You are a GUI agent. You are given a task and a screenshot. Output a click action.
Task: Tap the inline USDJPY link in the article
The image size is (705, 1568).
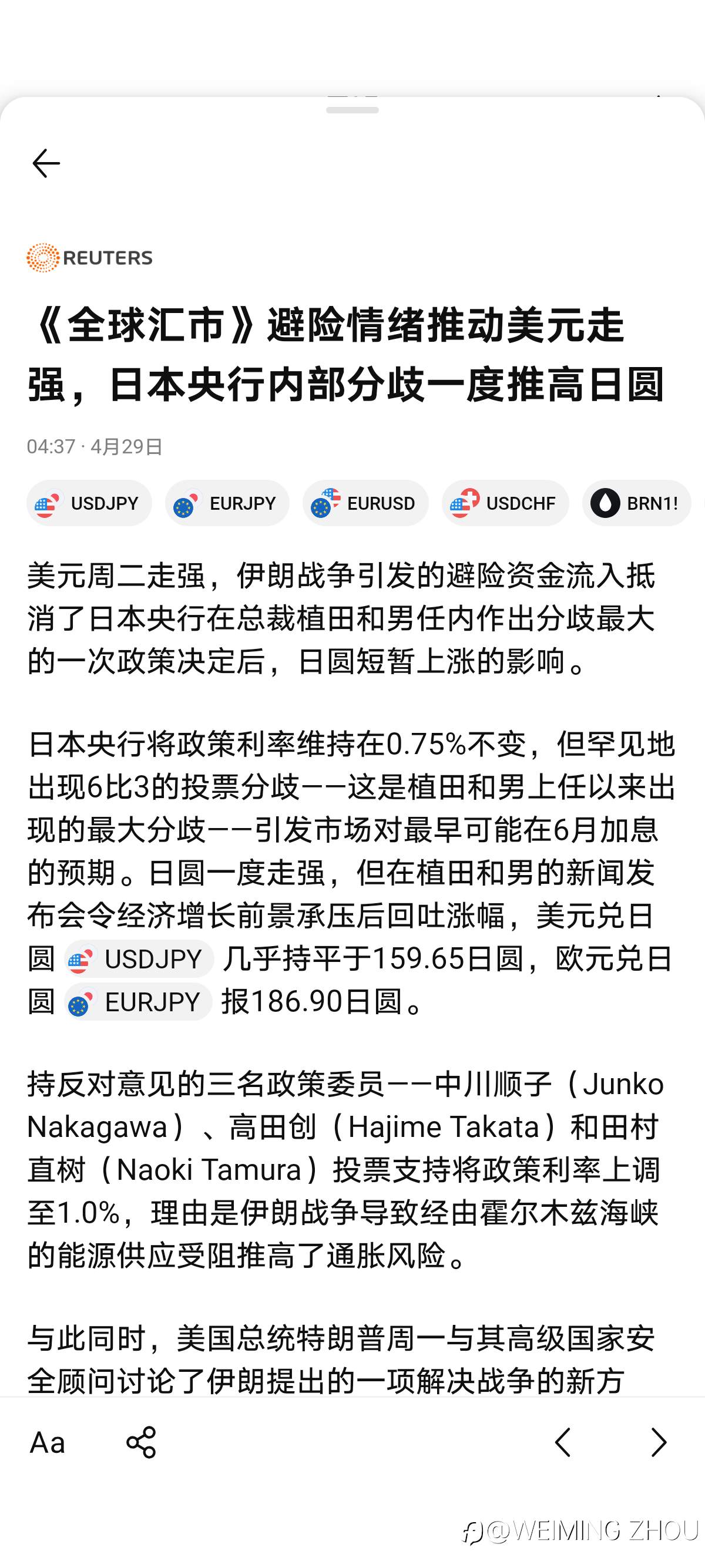(x=139, y=958)
